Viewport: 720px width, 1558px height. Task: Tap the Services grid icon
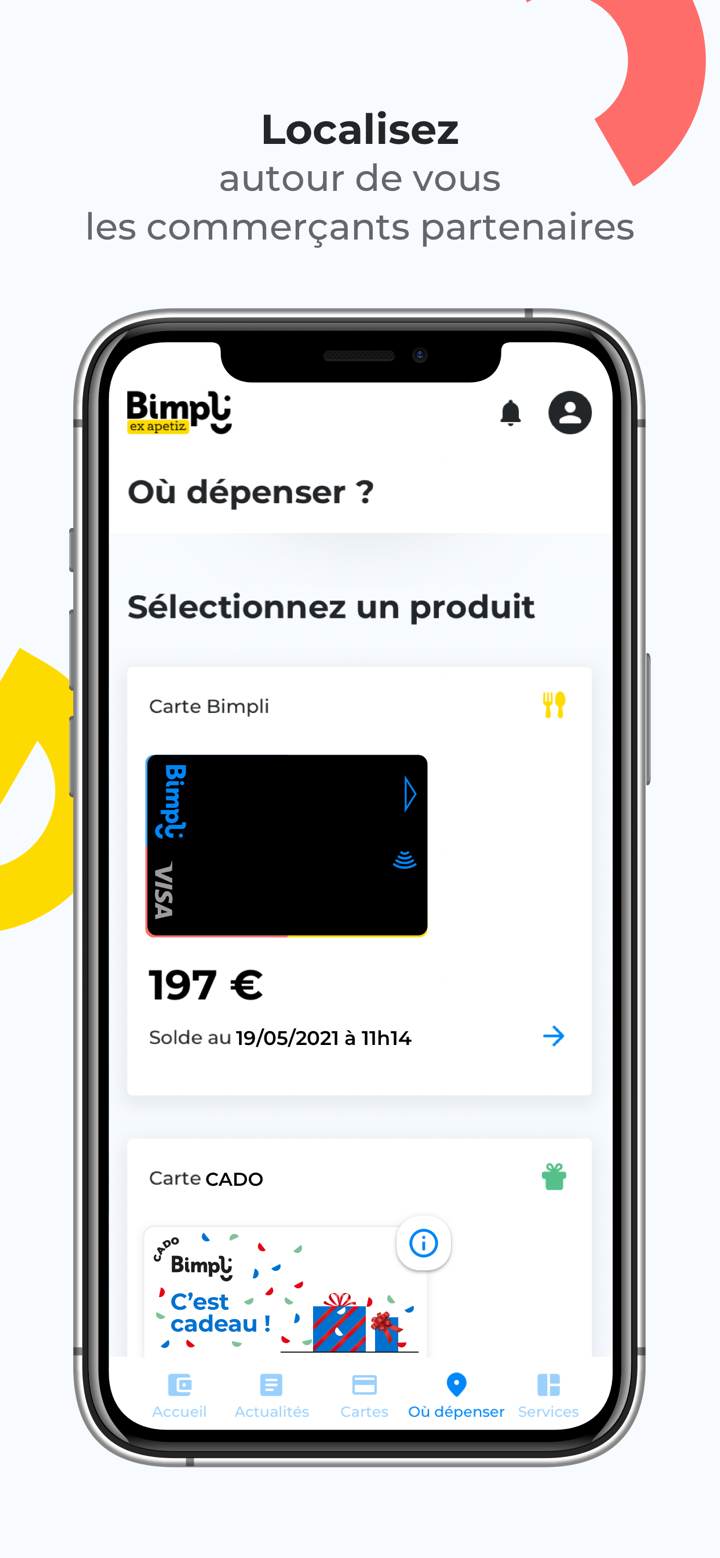coord(548,1385)
